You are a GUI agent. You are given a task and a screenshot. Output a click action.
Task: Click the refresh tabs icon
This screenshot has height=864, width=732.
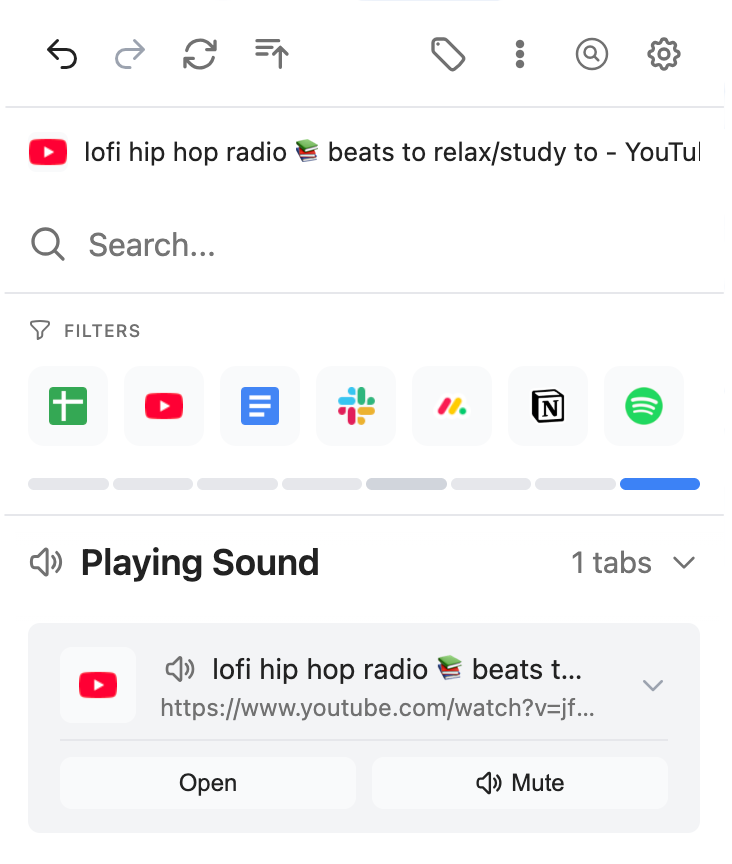point(200,55)
